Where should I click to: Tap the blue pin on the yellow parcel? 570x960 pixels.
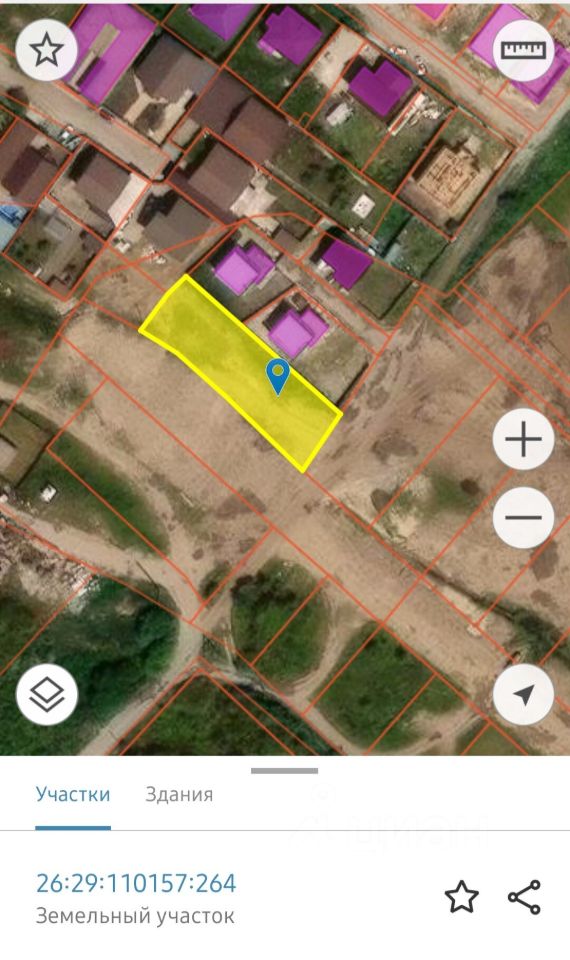tap(278, 377)
